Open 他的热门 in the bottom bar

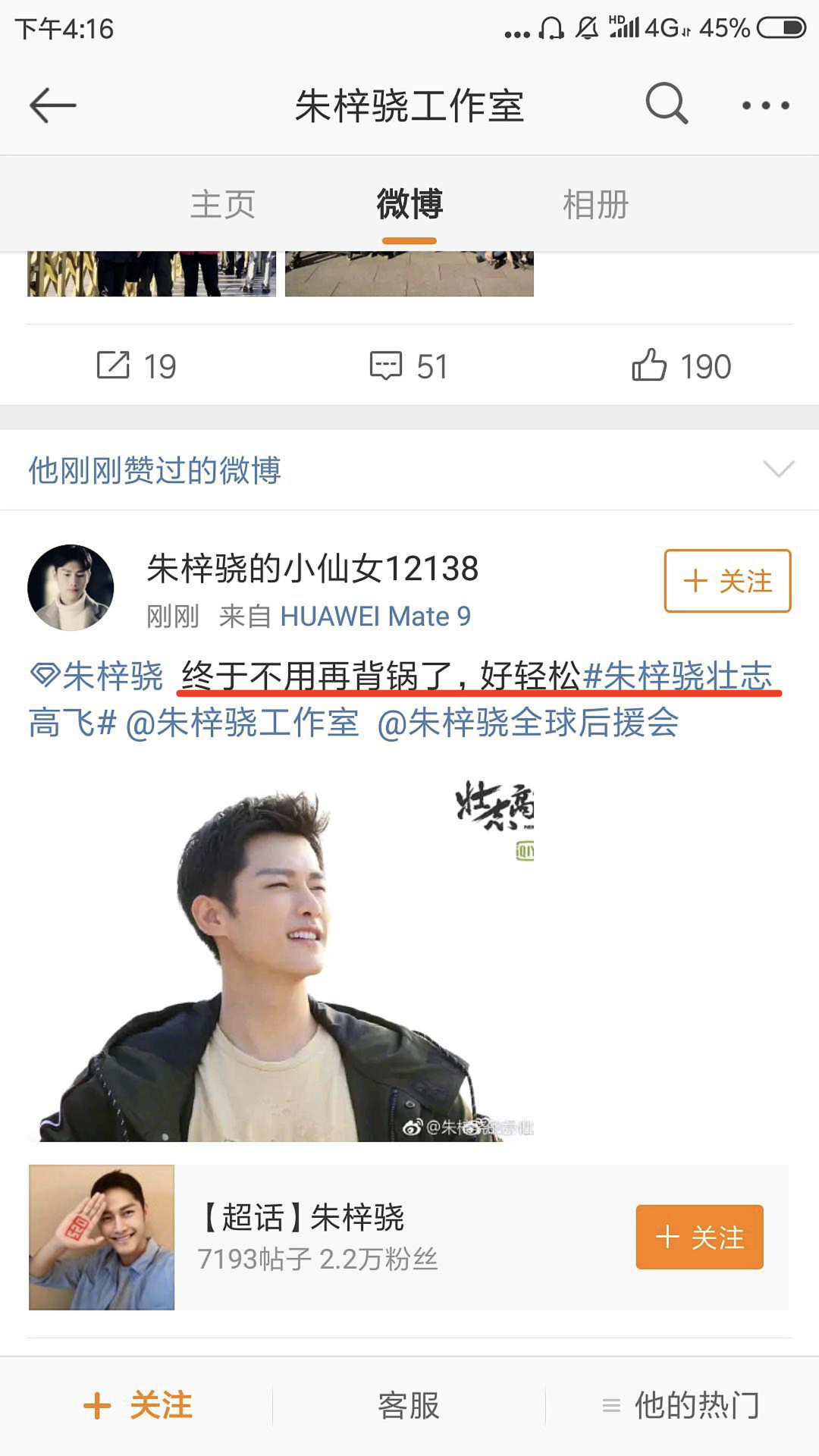(x=682, y=1405)
